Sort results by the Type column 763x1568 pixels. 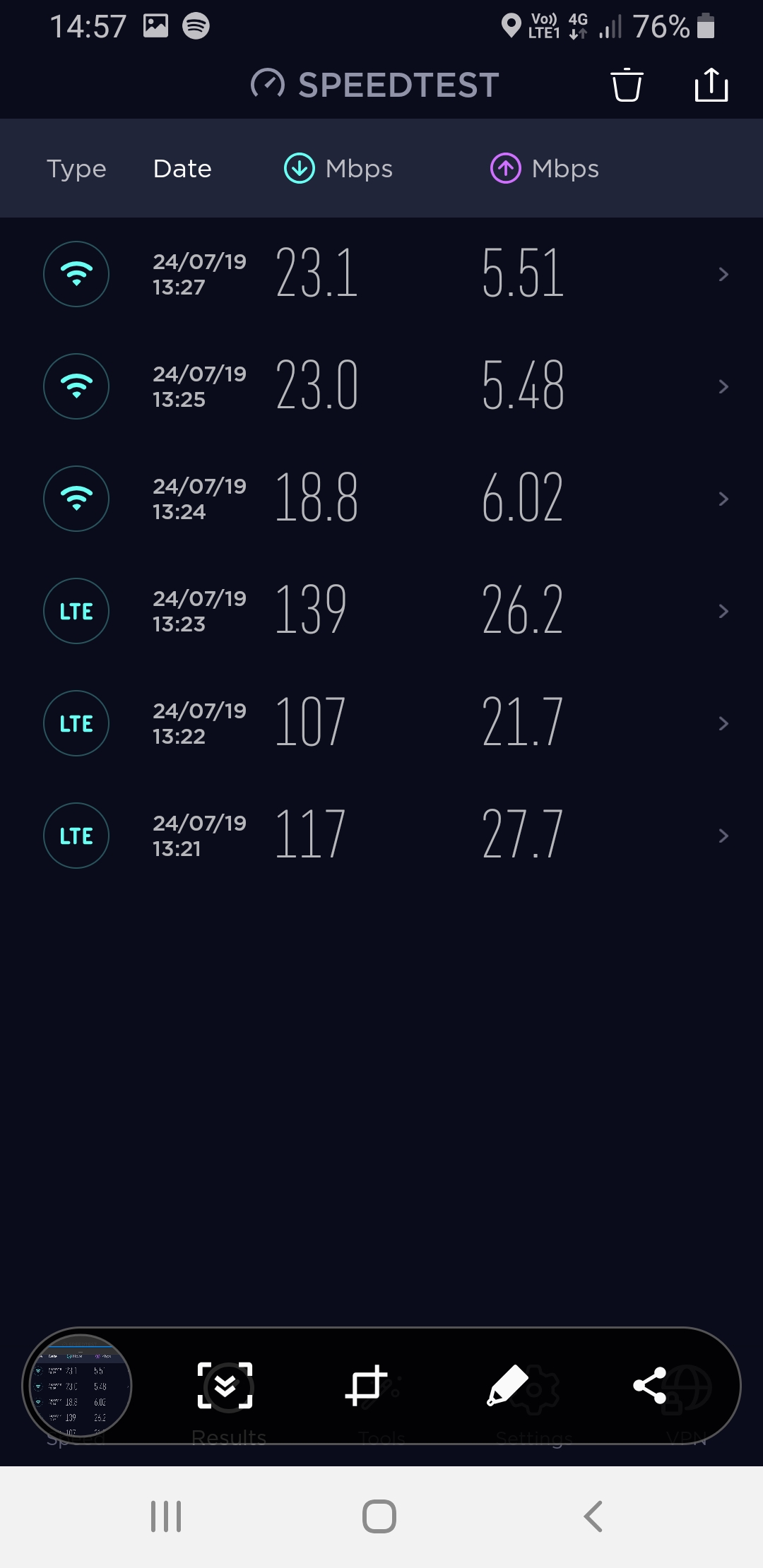coord(76,168)
